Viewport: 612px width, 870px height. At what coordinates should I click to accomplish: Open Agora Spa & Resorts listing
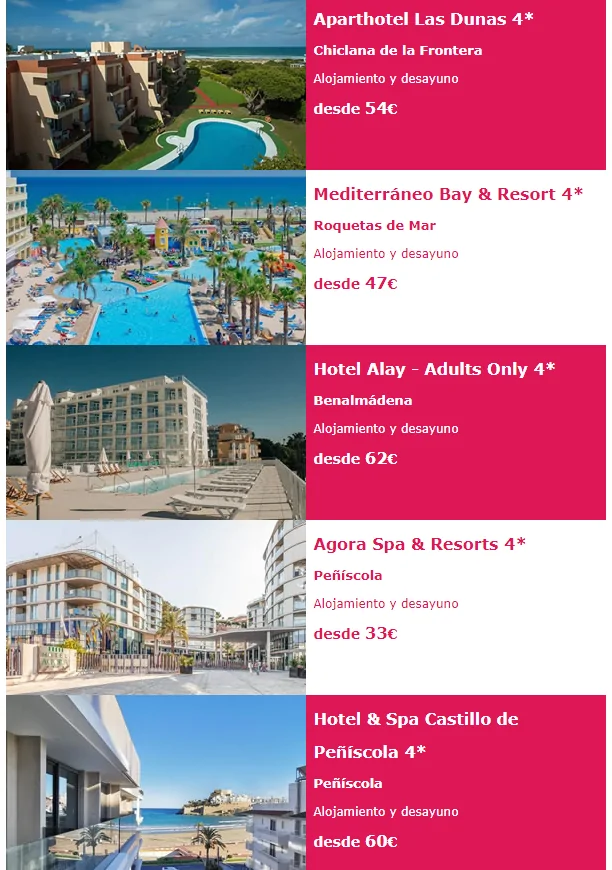pyautogui.click(x=419, y=544)
